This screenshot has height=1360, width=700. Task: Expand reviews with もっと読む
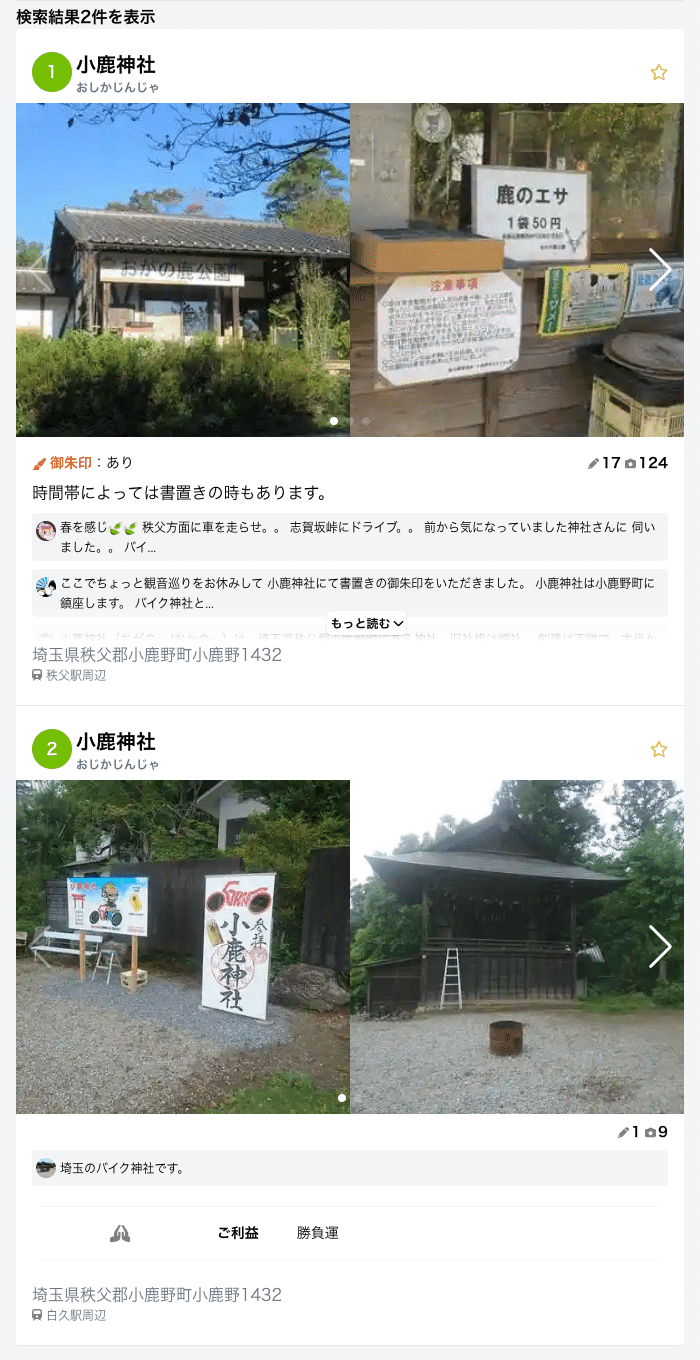pos(367,623)
